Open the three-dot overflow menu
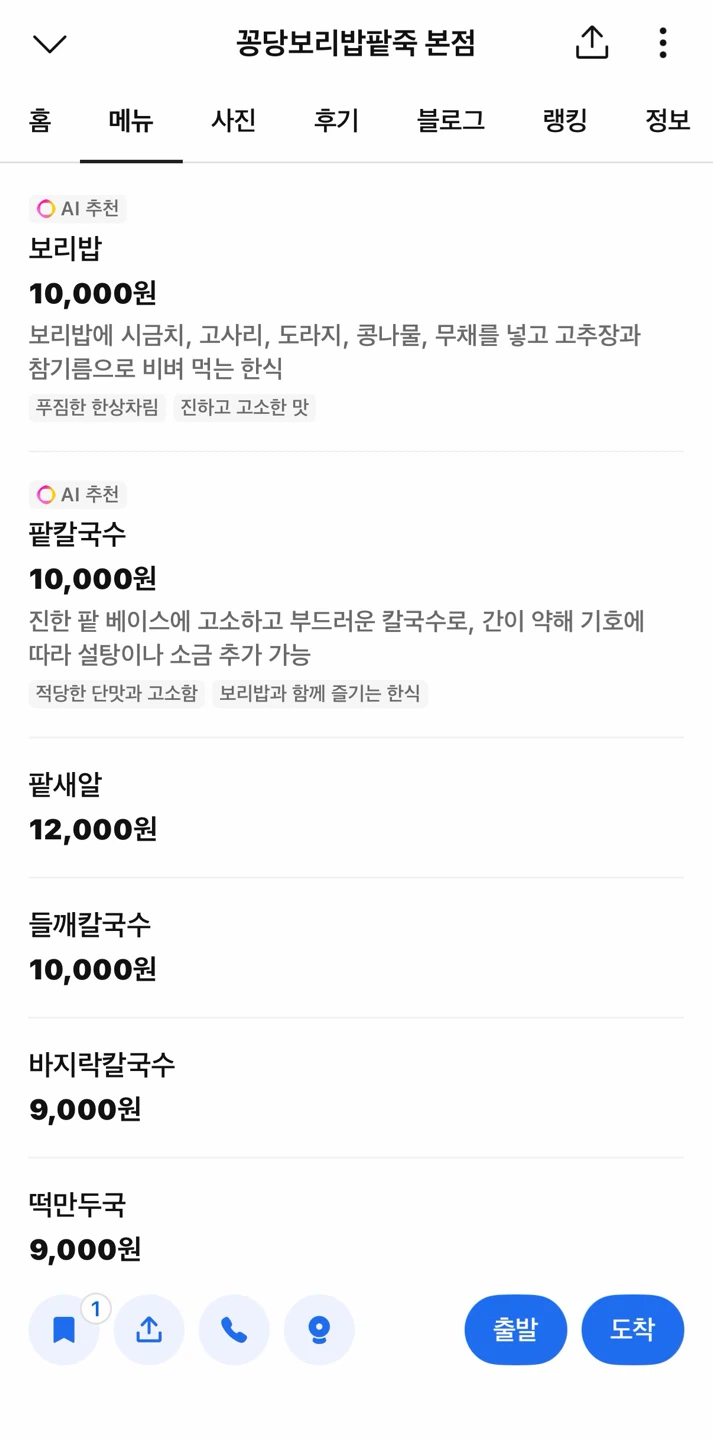 (x=662, y=42)
